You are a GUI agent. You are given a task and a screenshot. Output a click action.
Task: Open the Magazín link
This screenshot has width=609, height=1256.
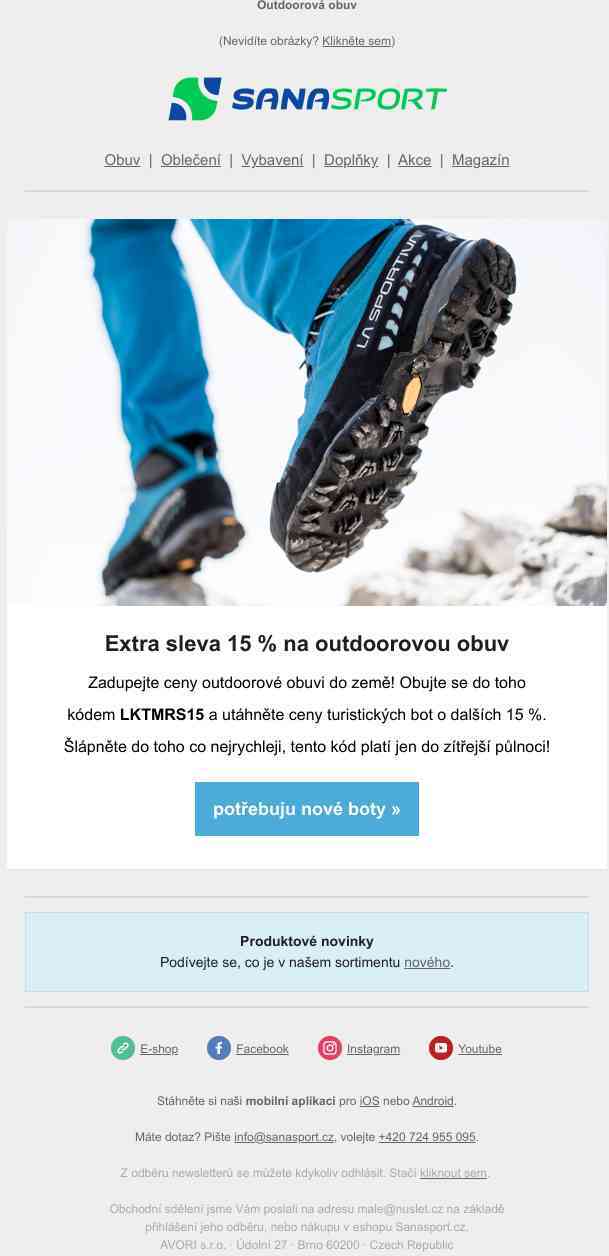480,160
